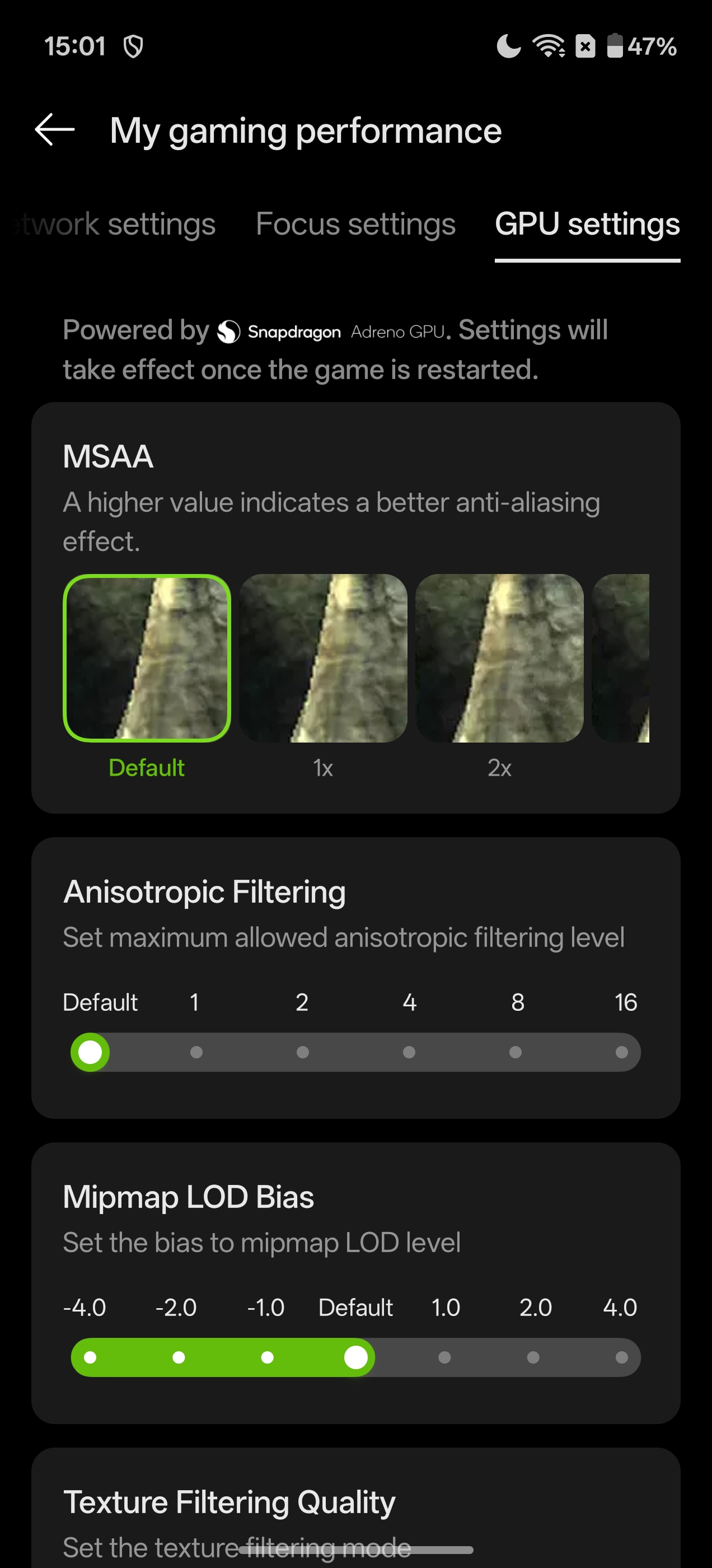Set Mipmap LOD Bias to -1.0
Image resolution: width=712 pixels, height=1568 pixels.
coord(267,1357)
